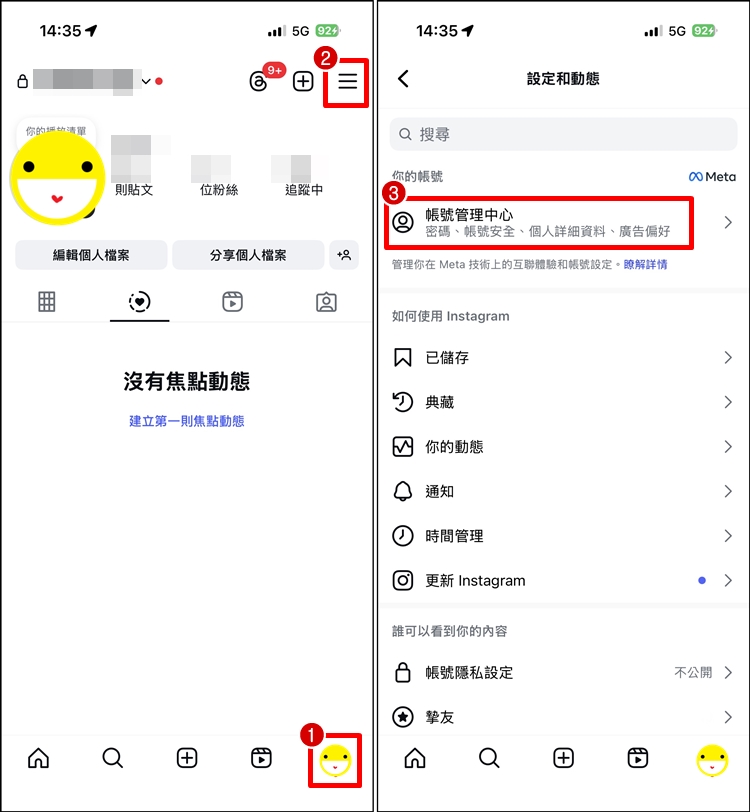Switch to the posts grid tab
Viewport: 750px width, 812px height.
pos(46,301)
